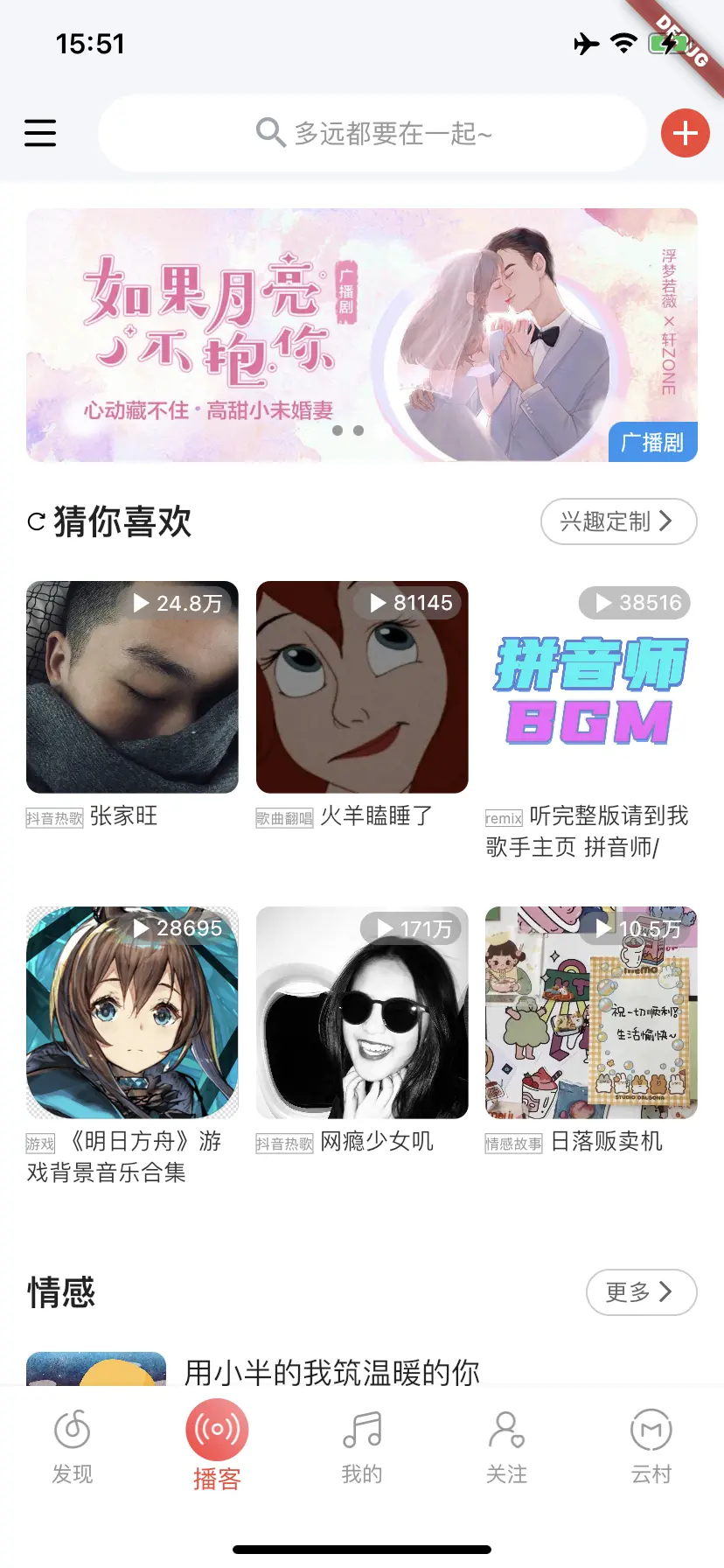Open the 拼音师 BGM remix card
Viewport: 724px width, 1568px height.
click(591, 688)
